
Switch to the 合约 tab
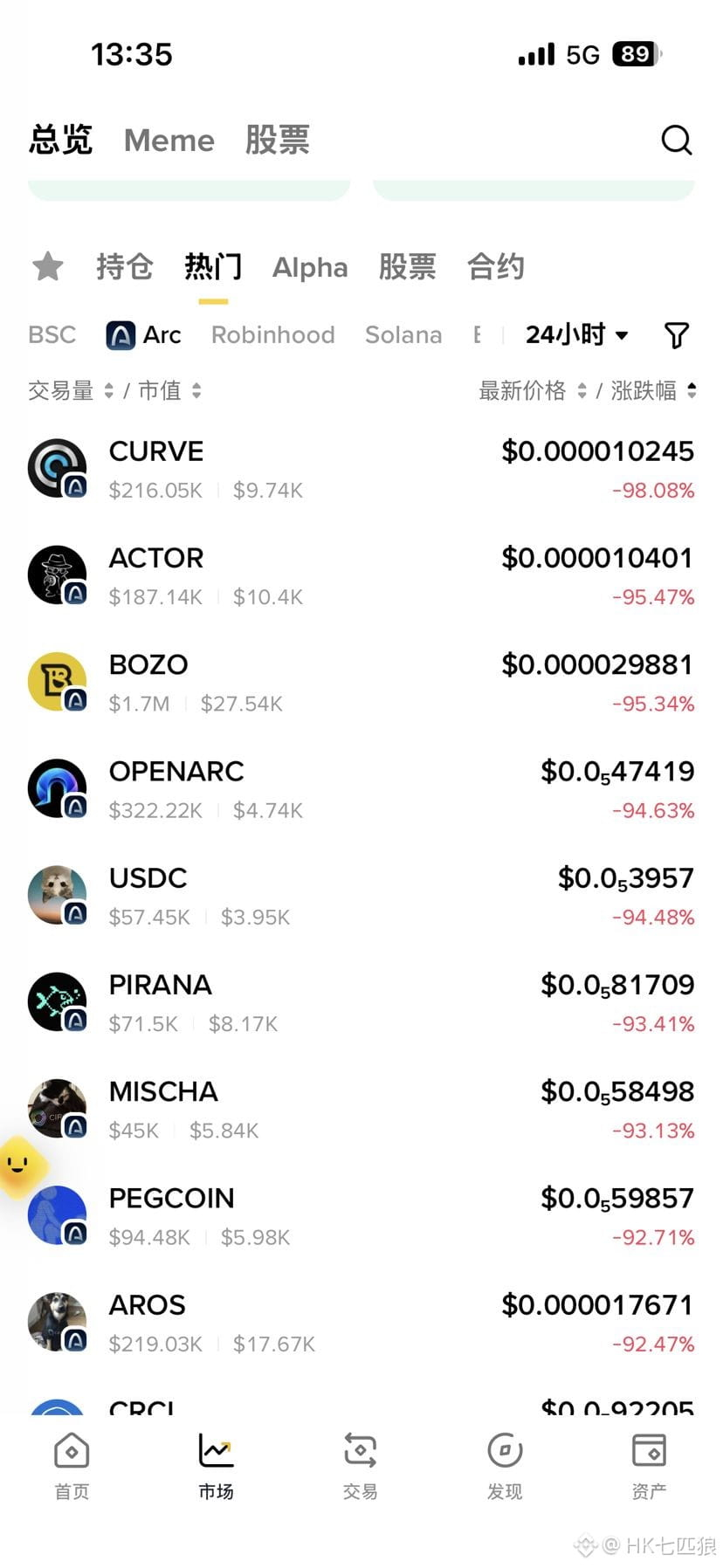pyautogui.click(x=496, y=266)
